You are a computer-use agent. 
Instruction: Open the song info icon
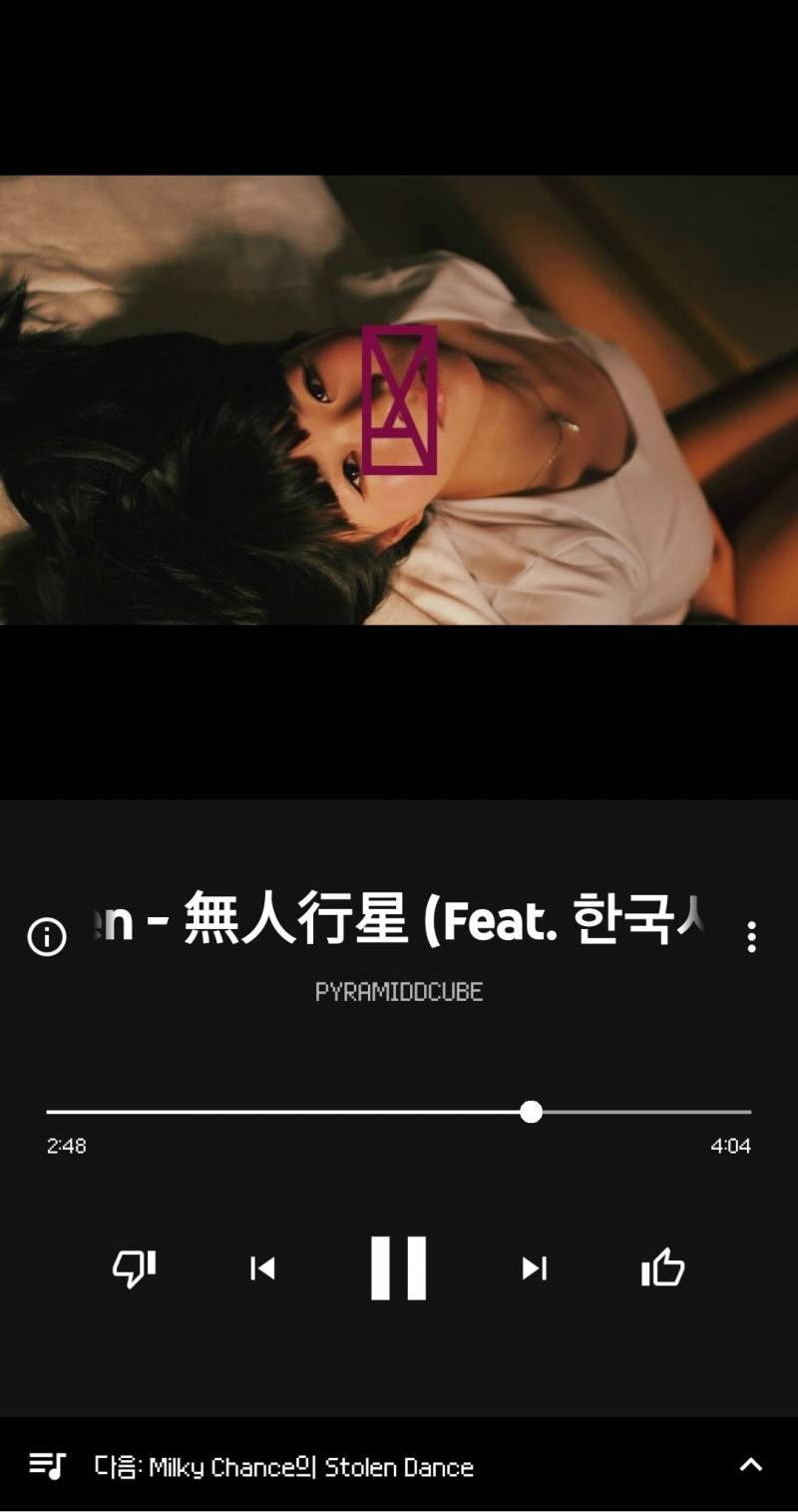[47, 936]
